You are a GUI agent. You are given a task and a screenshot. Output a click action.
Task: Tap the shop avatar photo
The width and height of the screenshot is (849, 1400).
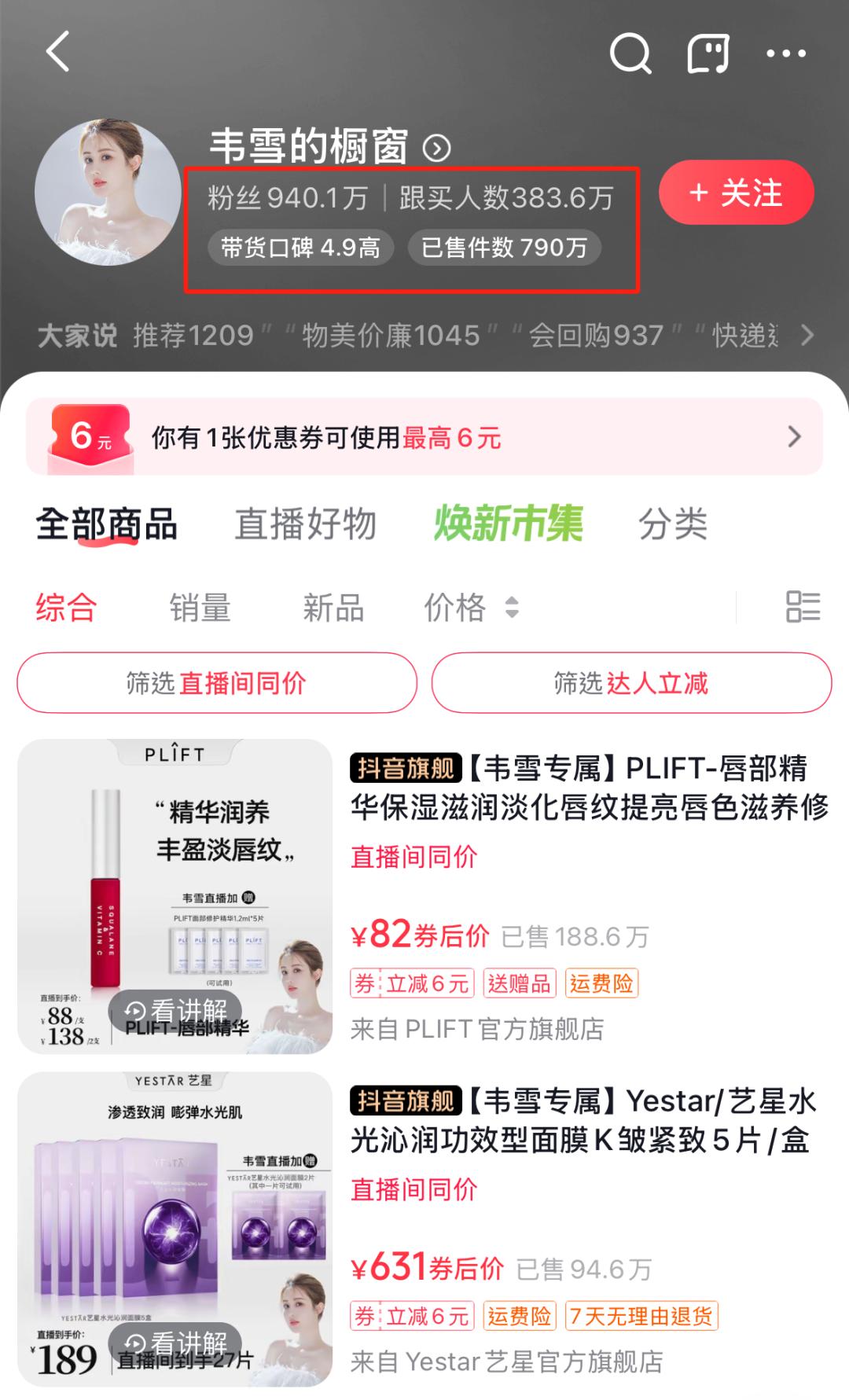(x=108, y=193)
